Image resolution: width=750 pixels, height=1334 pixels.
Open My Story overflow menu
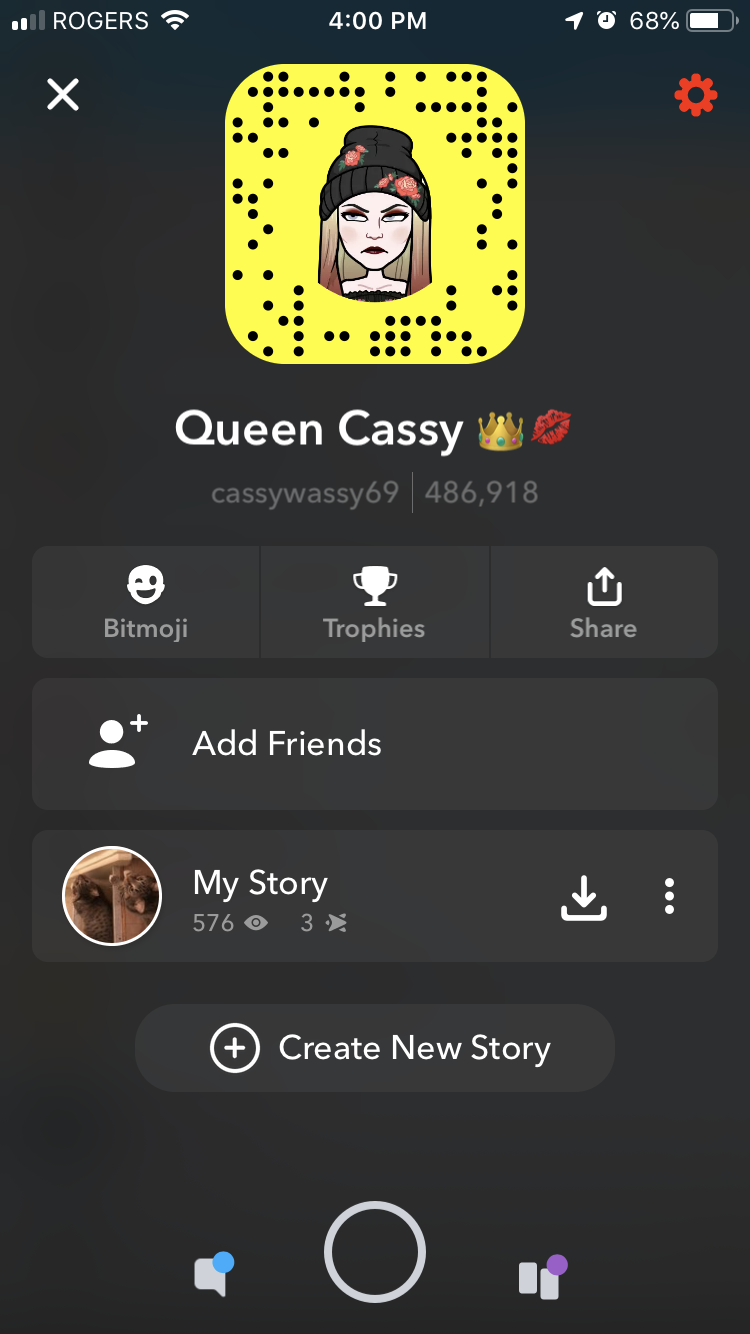(669, 896)
